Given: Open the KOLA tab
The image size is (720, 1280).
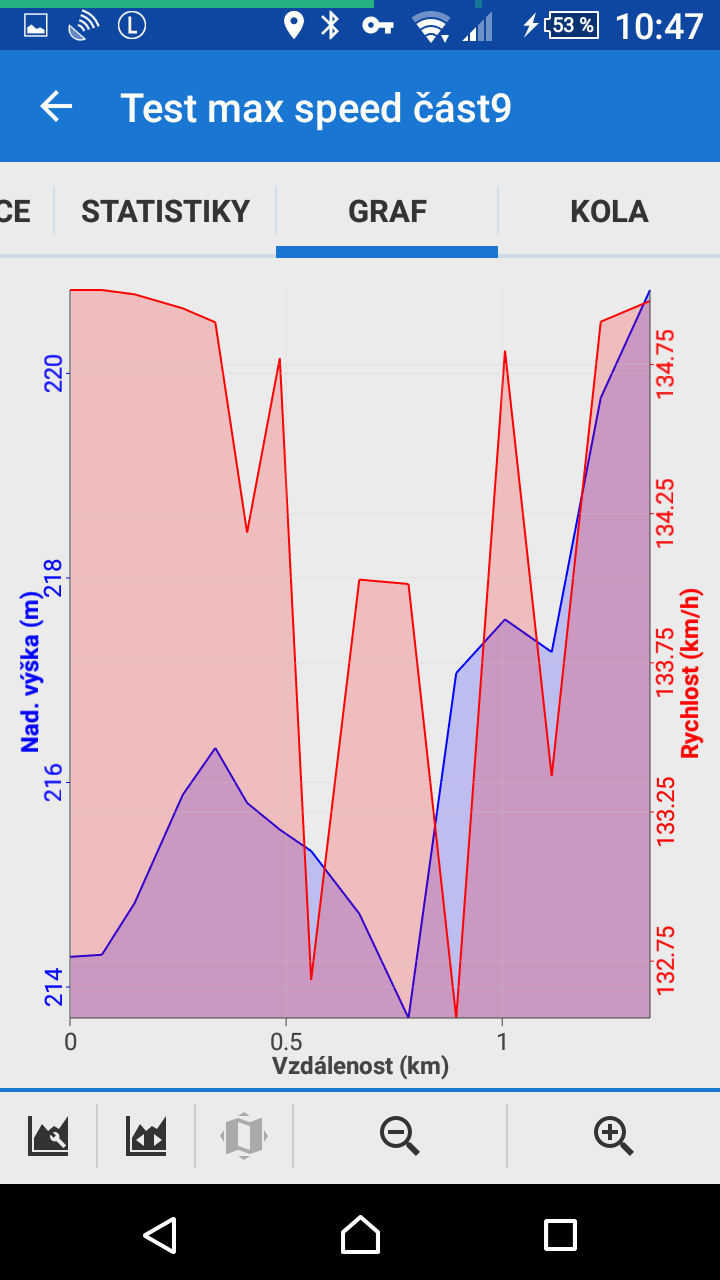Looking at the screenshot, I should click(x=609, y=211).
